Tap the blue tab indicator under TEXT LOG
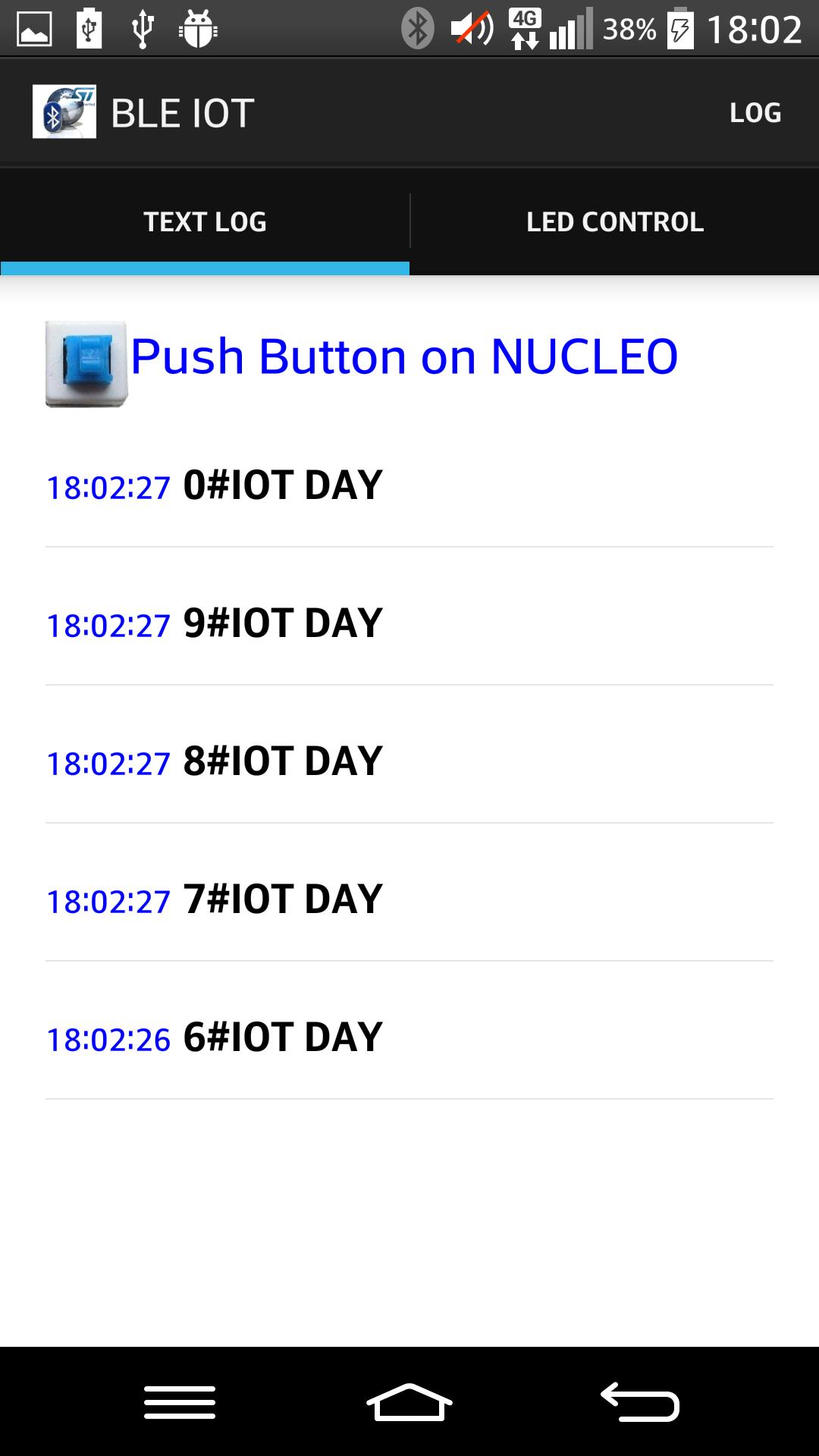Screen dimensions: 819x1456 (x=204, y=267)
